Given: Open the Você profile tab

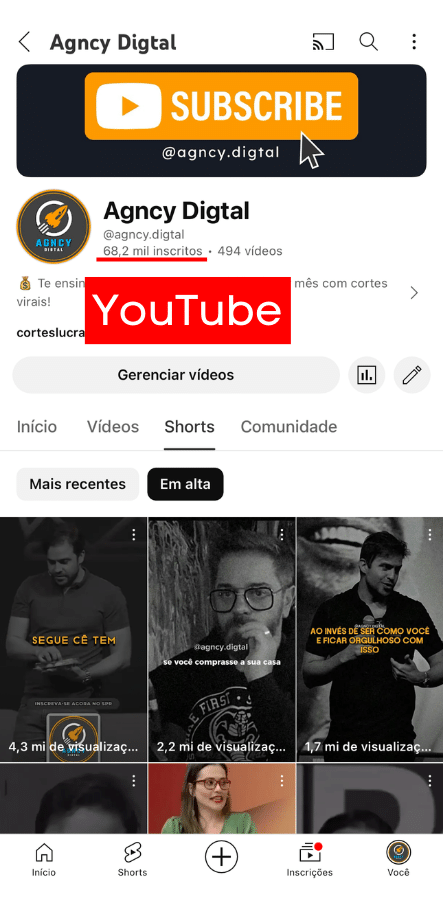Looking at the screenshot, I should point(398,859).
